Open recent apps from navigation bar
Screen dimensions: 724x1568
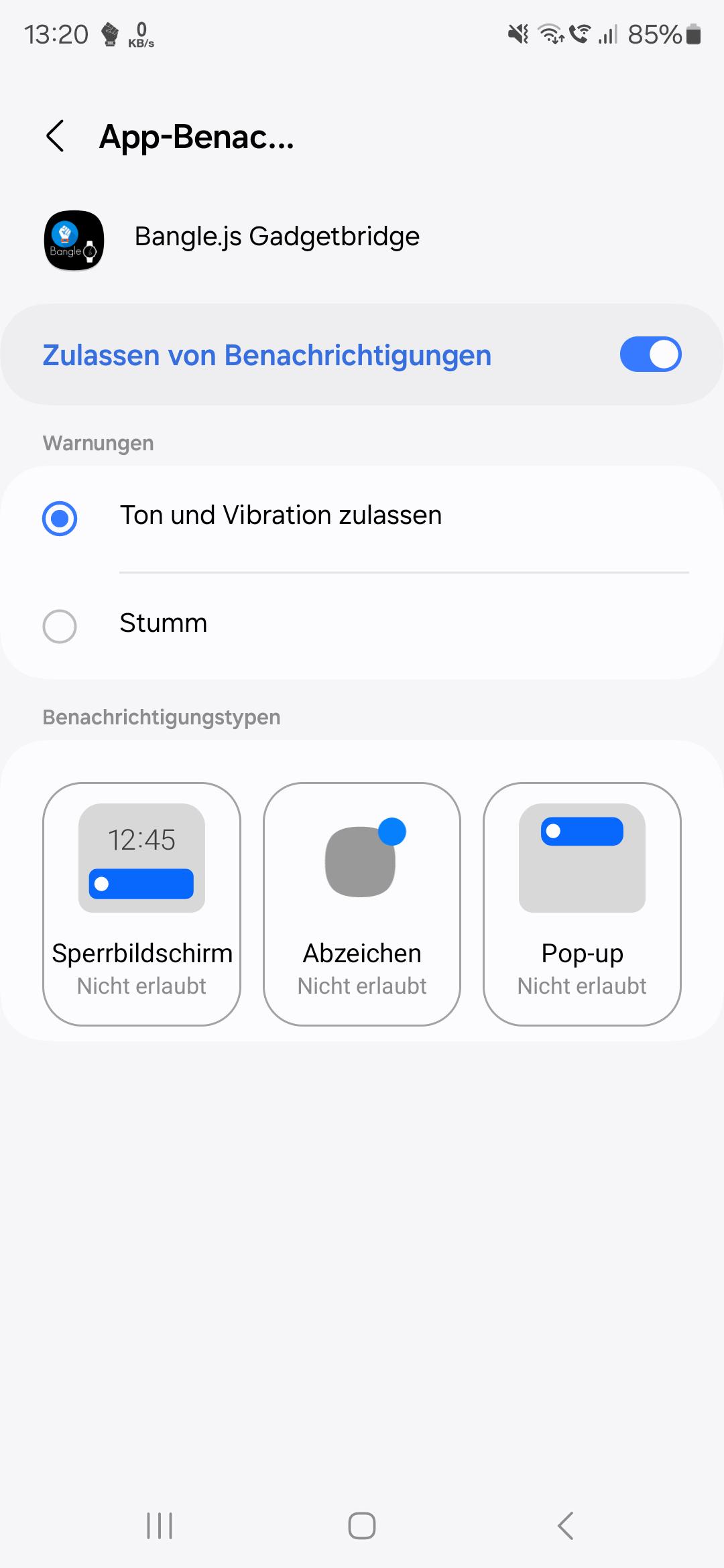(160, 1526)
